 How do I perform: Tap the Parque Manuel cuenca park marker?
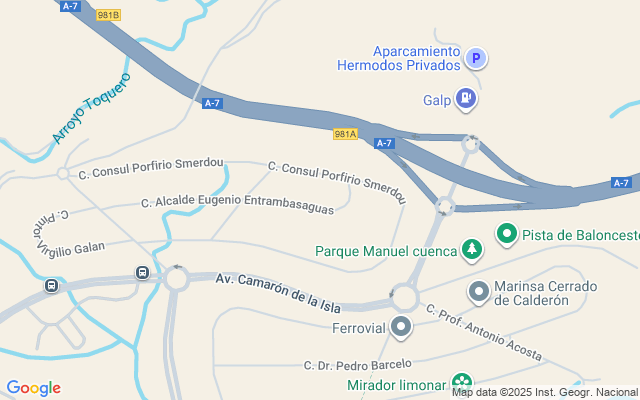click(x=470, y=250)
